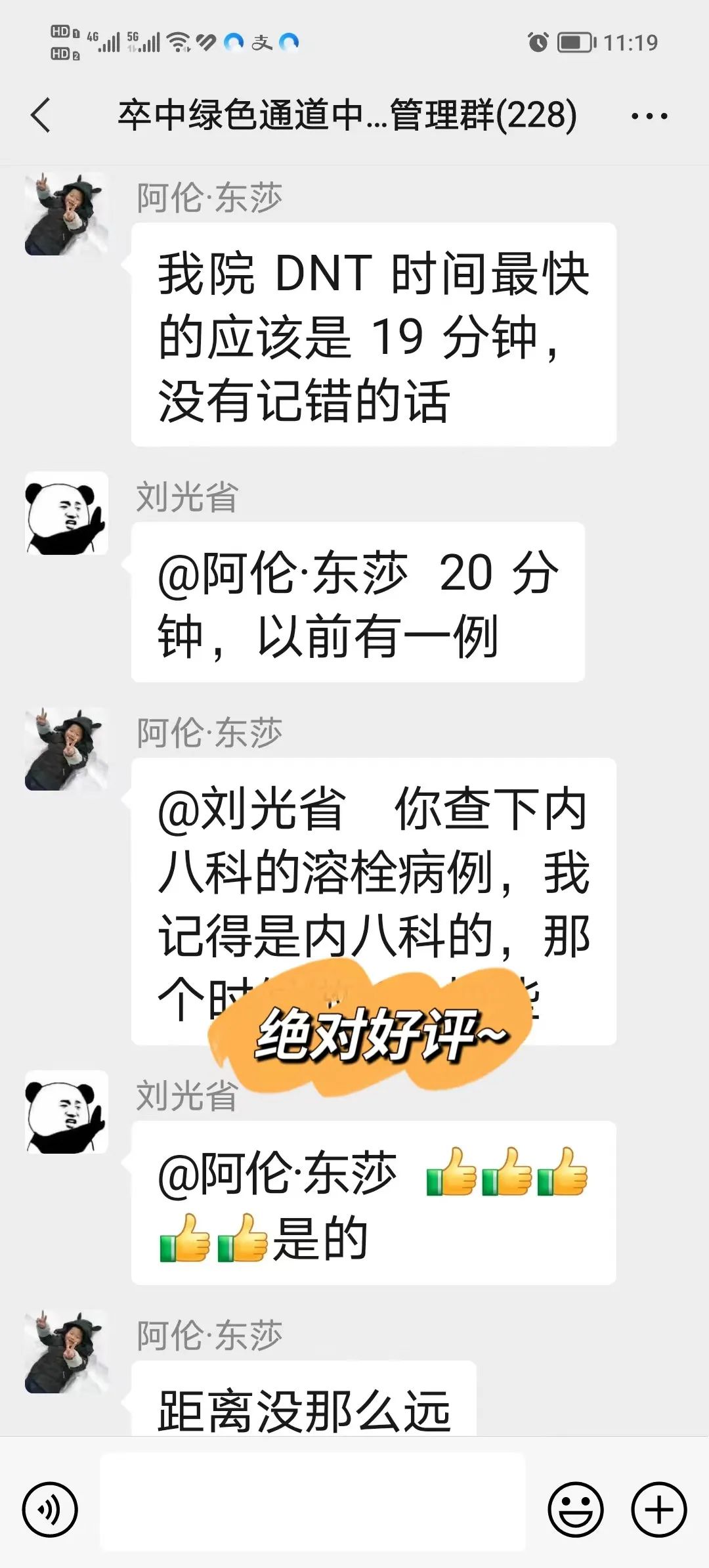Image resolution: width=709 pixels, height=1568 pixels.
Task: Tap 刘光省's avatar next to the thumbs-up message
Action: (66, 1112)
